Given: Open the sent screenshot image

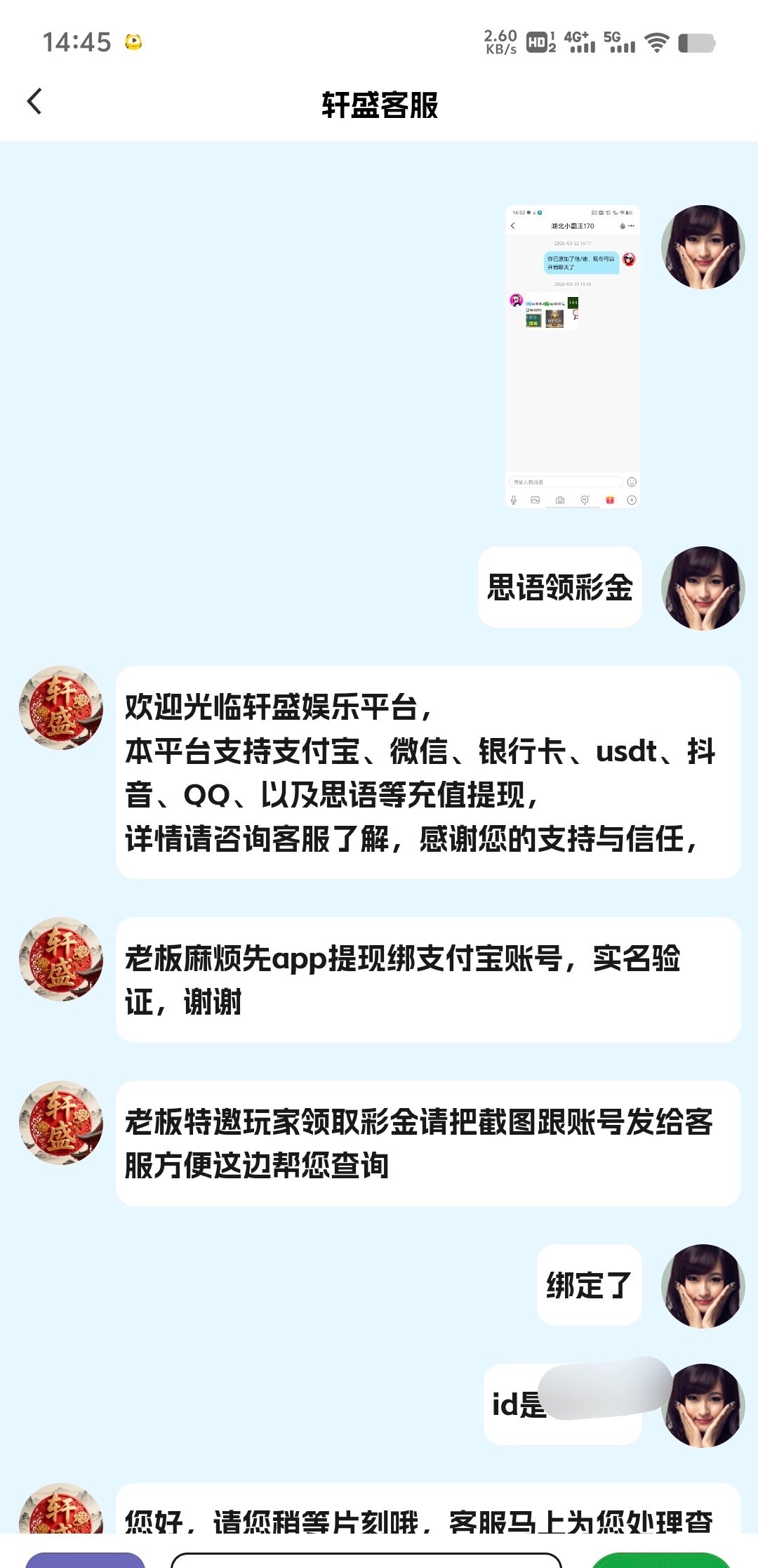Looking at the screenshot, I should coord(572,356).
